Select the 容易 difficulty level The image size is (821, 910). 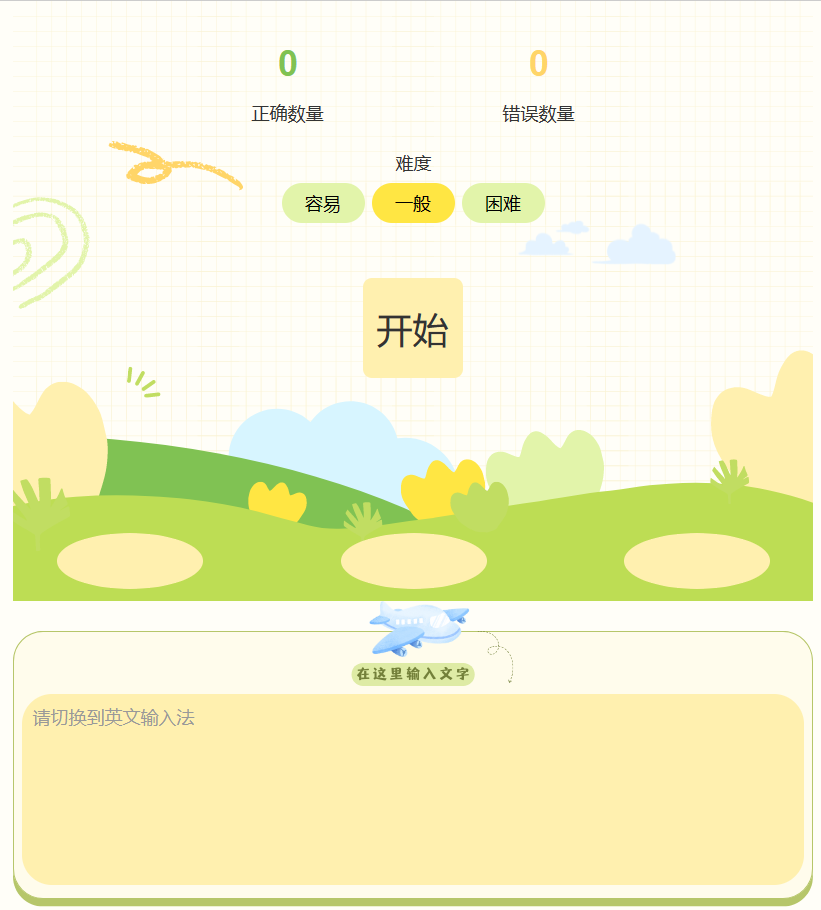pos(323,204)
